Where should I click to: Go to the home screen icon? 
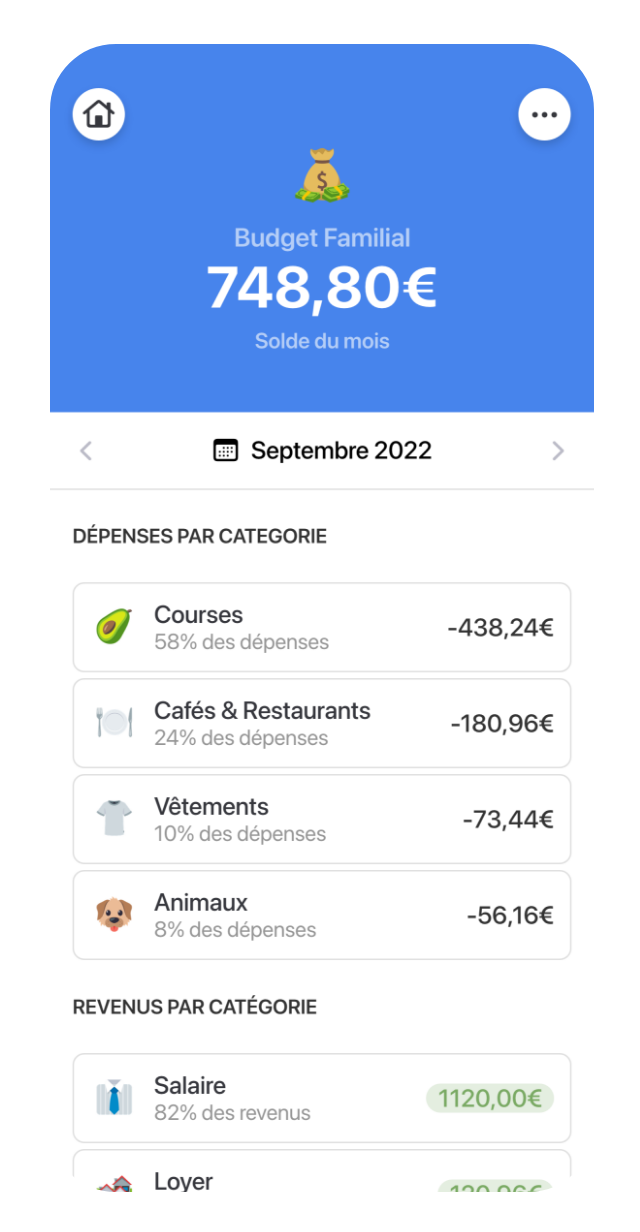(99, 115)
